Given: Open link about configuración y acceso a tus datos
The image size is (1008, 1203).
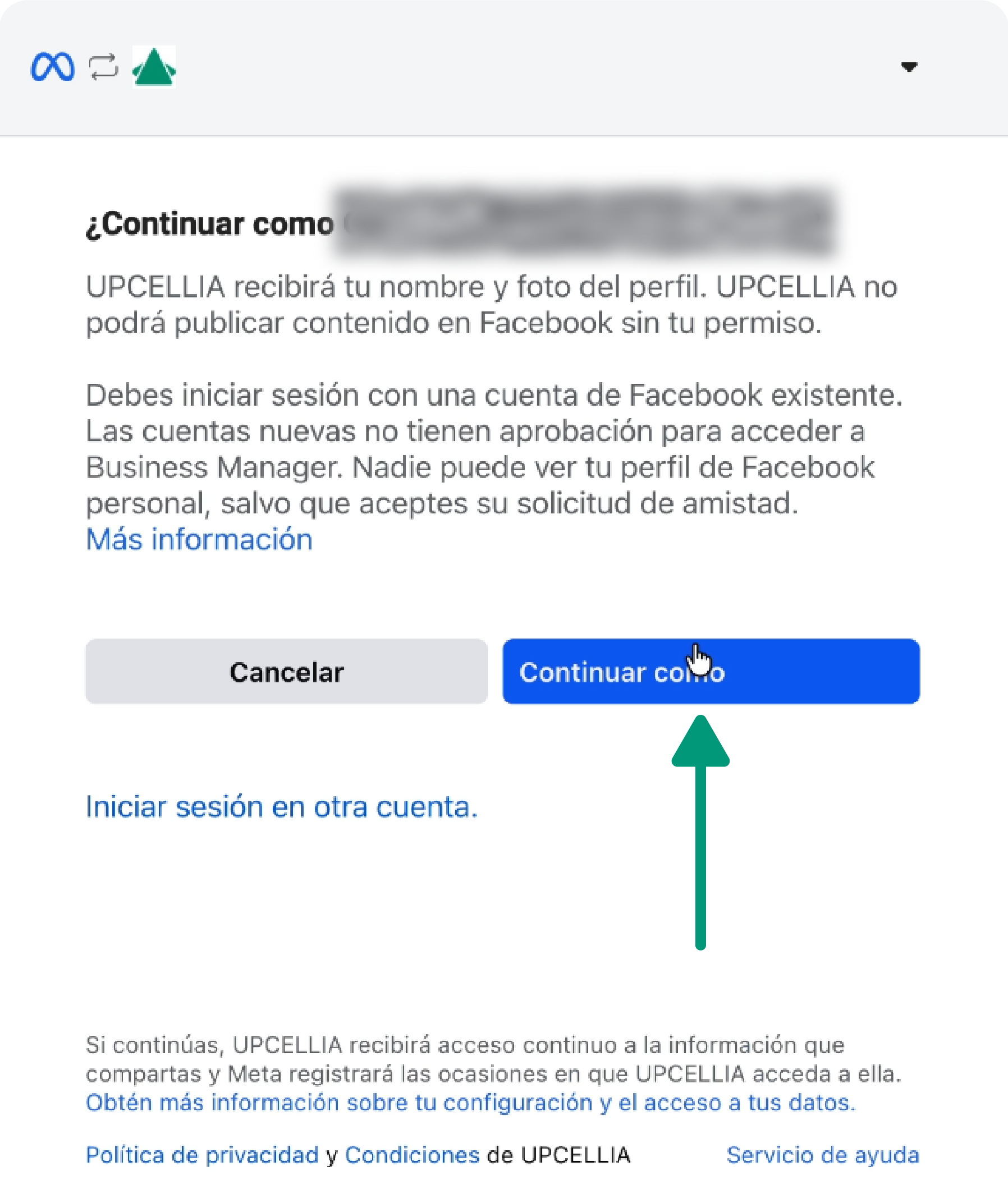Looking at the screenshot, I should (x=470, y=1102).
